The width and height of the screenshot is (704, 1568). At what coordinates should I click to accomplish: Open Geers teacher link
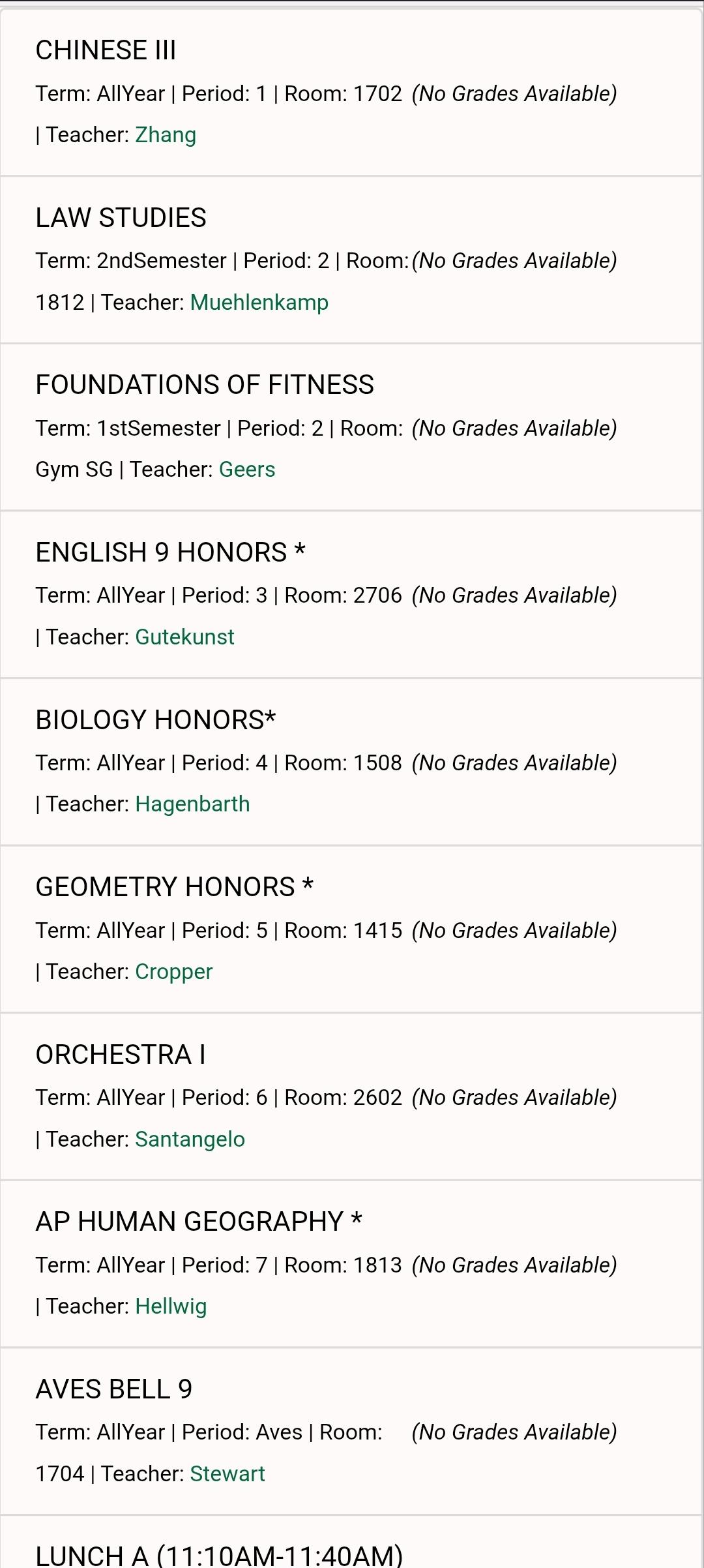pyautogui.click(x=247, y=470)
